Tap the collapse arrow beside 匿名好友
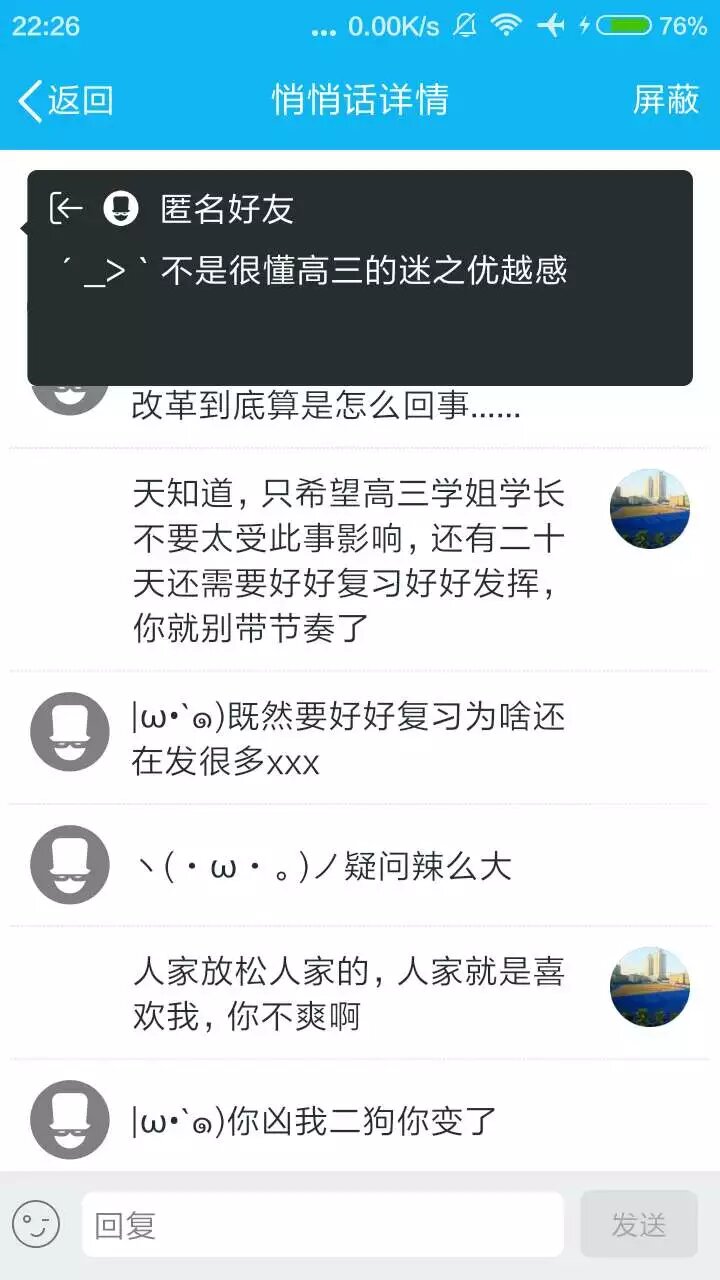Screen dimensions: 720x1280 [66, 208]
